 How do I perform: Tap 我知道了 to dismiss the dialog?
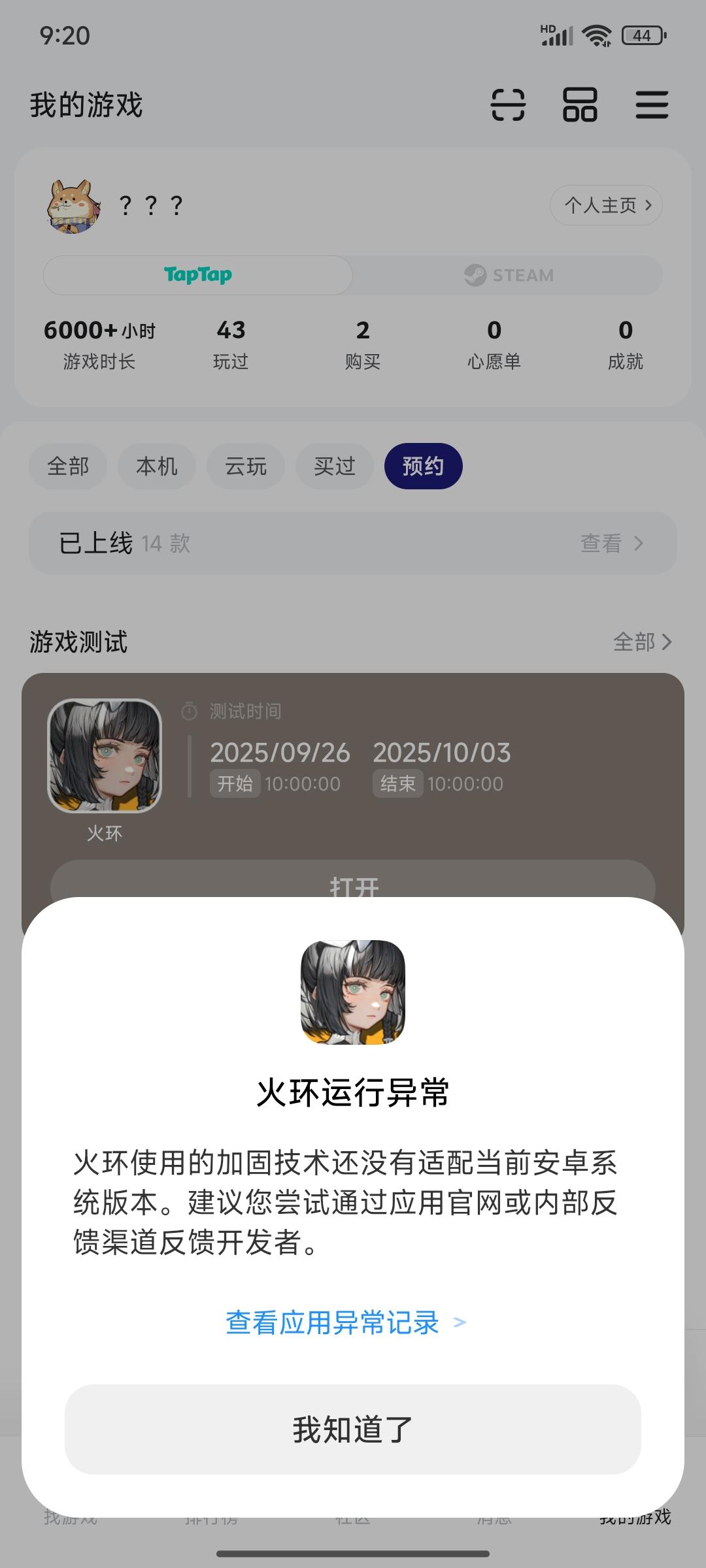tap(352, 1429)
